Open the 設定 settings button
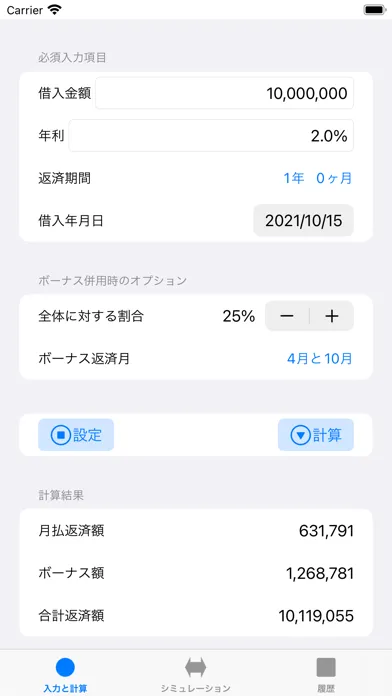 [76, 435]
